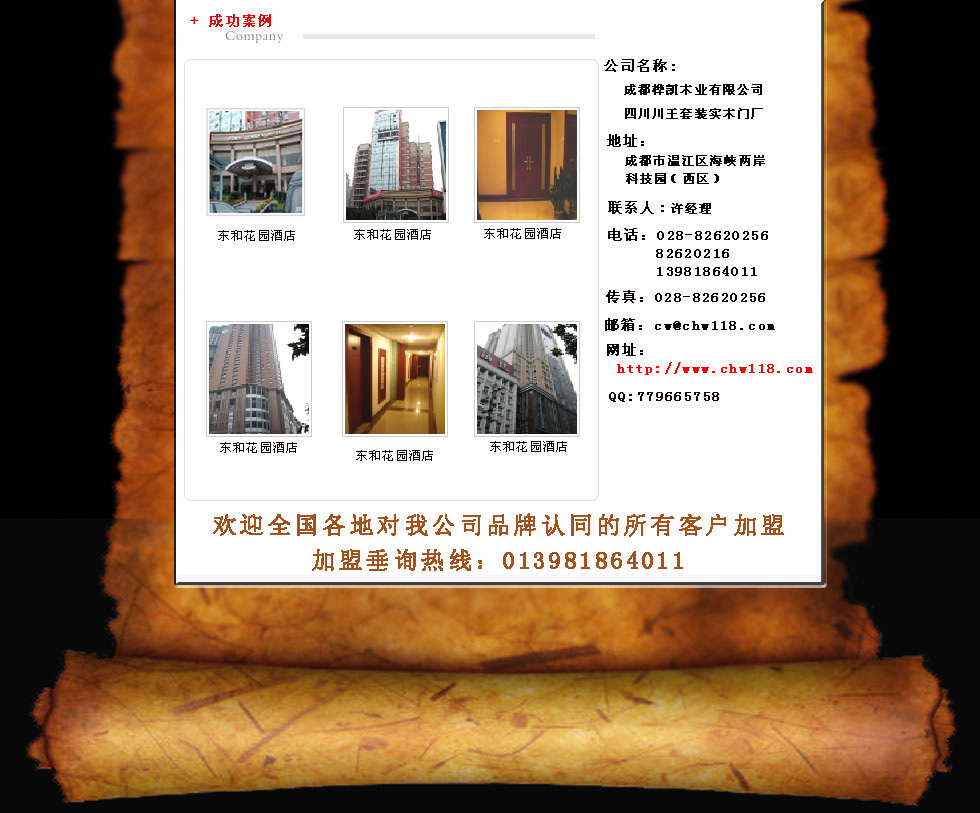Open the hotel corridor photo

(394, 379)
